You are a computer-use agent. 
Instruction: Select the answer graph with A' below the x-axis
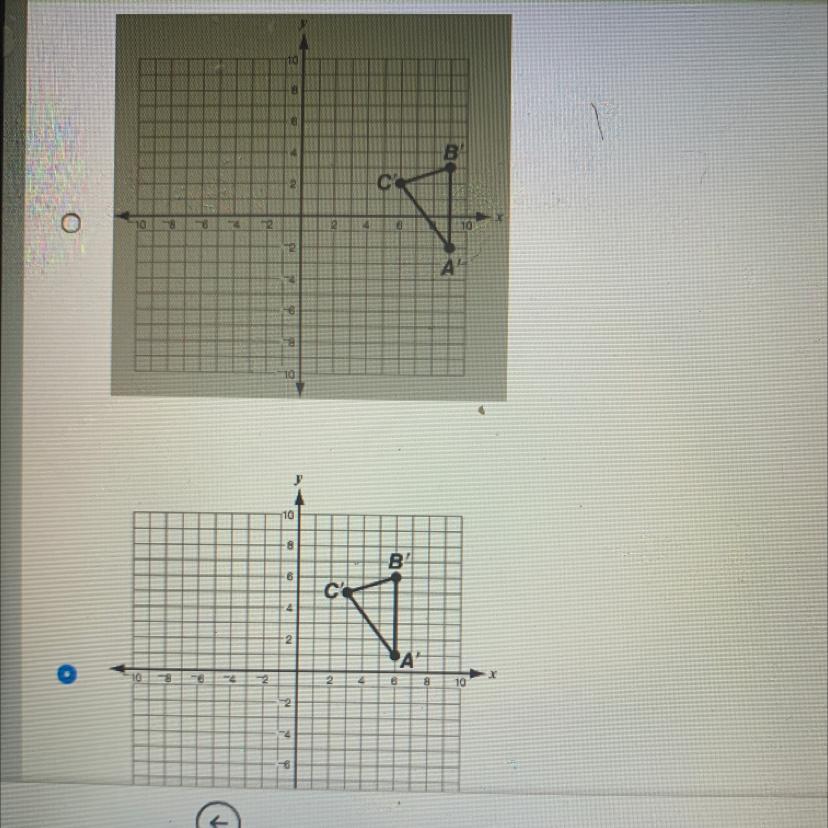(x=69, y=224)
